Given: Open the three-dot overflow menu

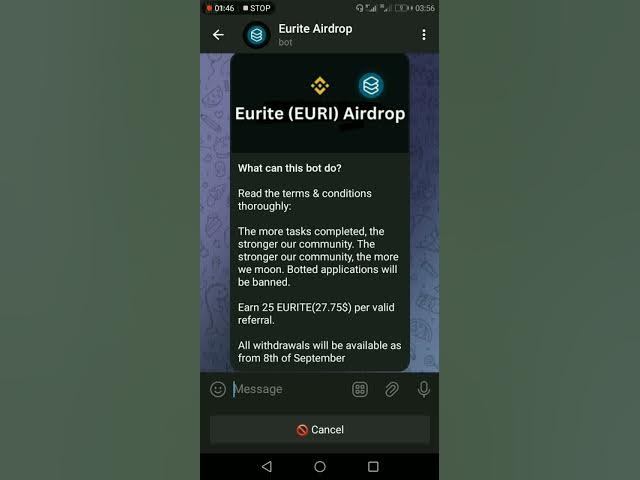Looking at the screenshot, I should [x=424, y=35].
